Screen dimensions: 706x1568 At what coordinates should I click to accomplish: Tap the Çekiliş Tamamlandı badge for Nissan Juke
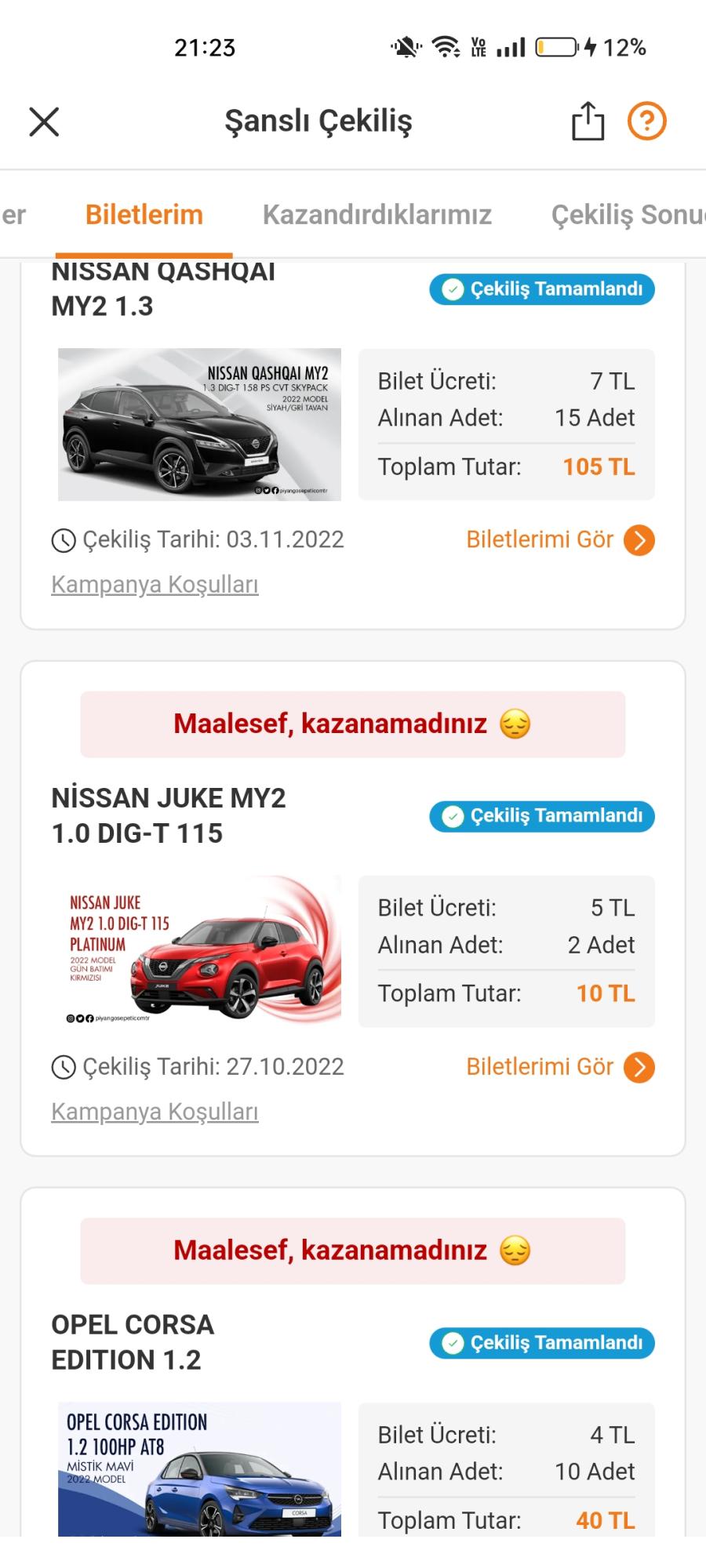541,816
